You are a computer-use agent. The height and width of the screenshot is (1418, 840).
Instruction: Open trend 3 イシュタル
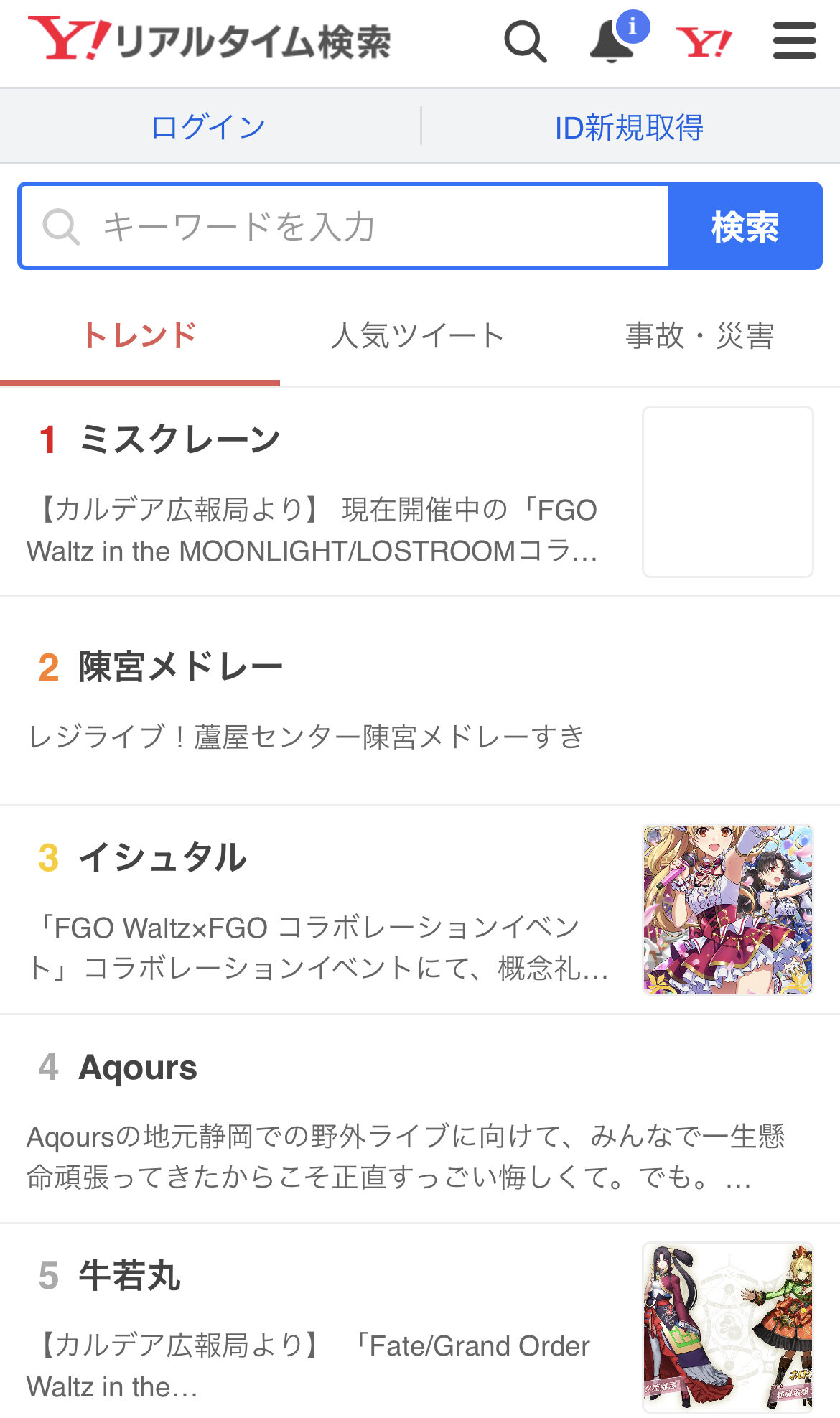point(162,858)
